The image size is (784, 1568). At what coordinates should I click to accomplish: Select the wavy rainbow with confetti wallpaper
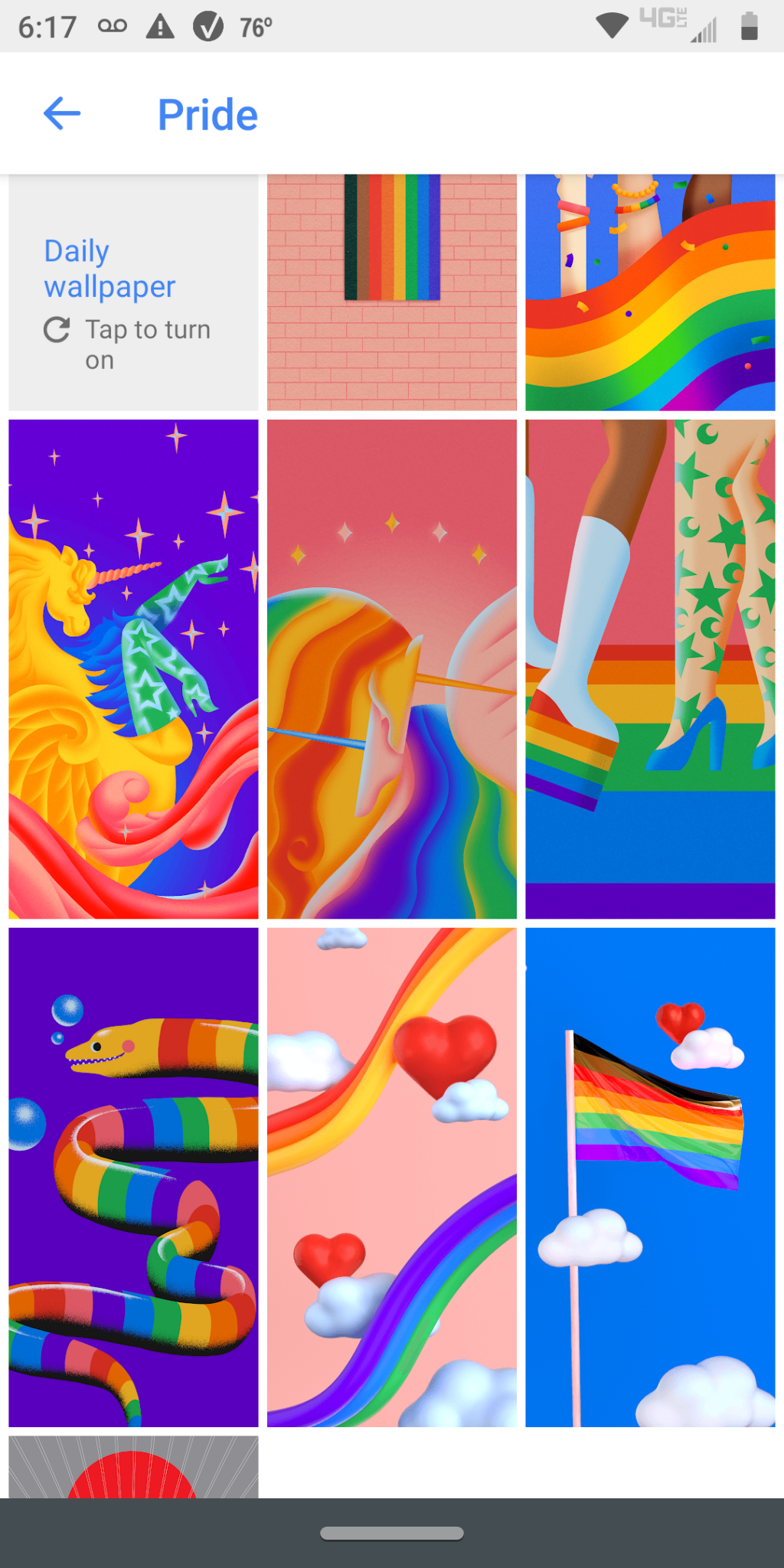coord(650,293)
